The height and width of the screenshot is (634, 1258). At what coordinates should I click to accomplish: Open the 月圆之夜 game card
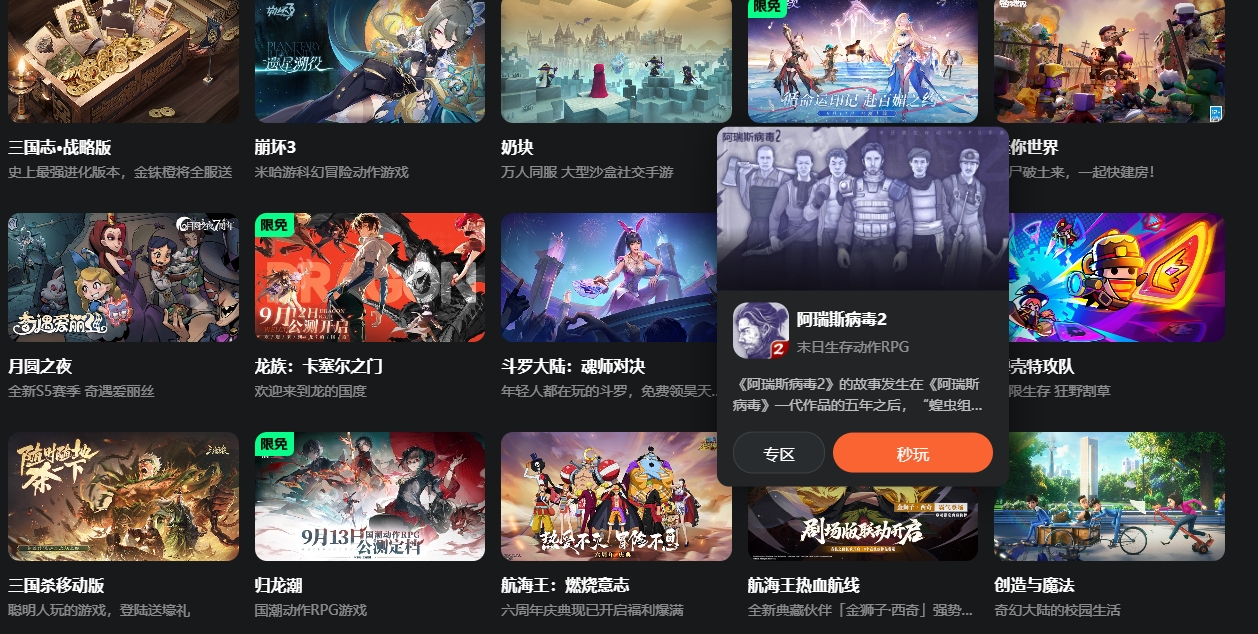(123, 277)
